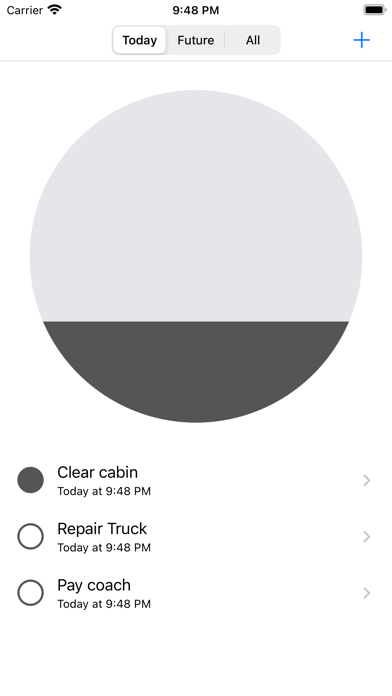Viewport: 392px width, 696px height.
Task: Uncheck the Clear cabin completion circle
Action: [31, 480]
